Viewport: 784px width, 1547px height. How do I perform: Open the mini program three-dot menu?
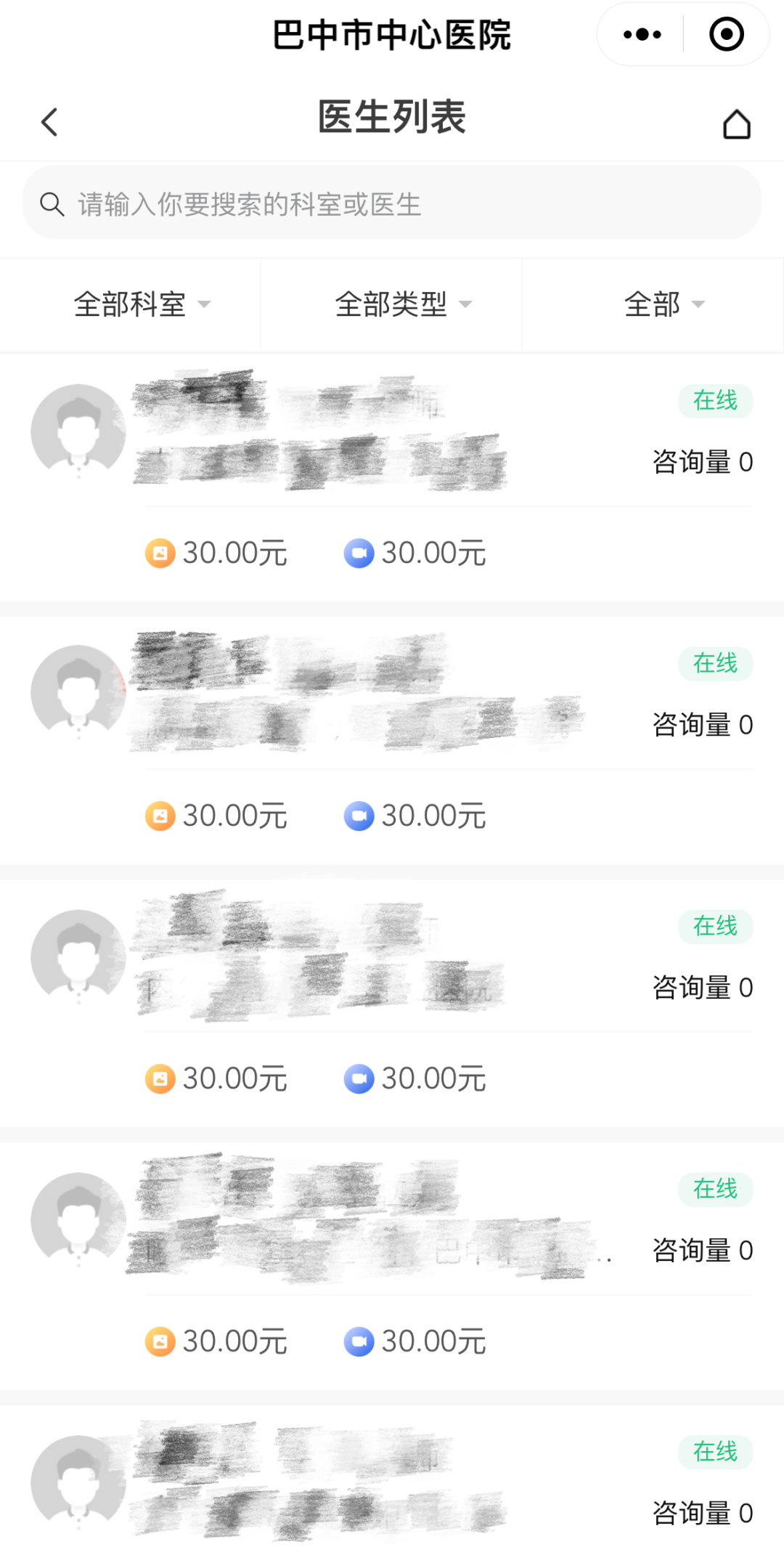coord(642,34)
